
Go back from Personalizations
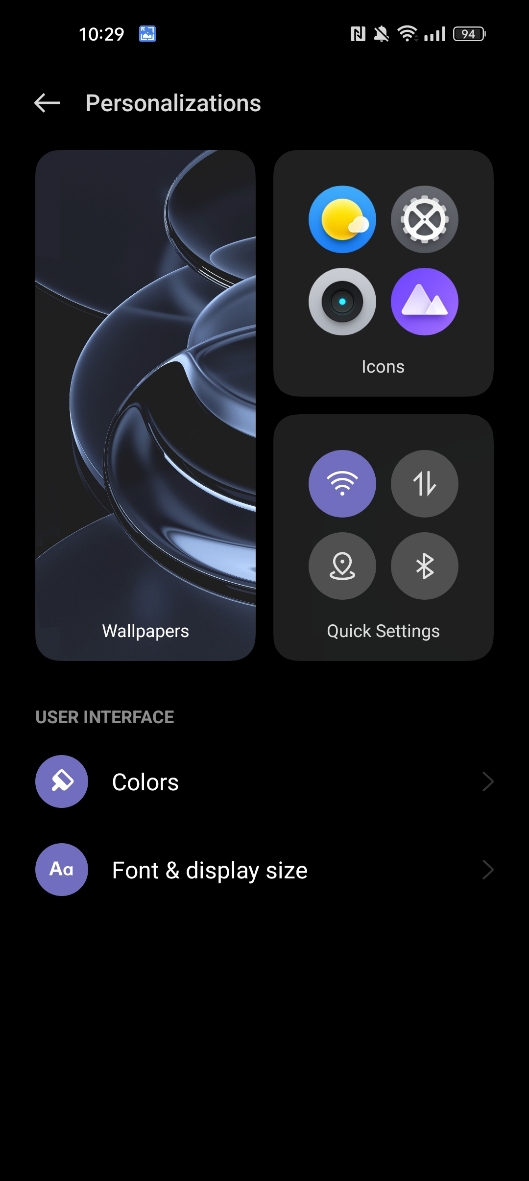tap(47, 103)
